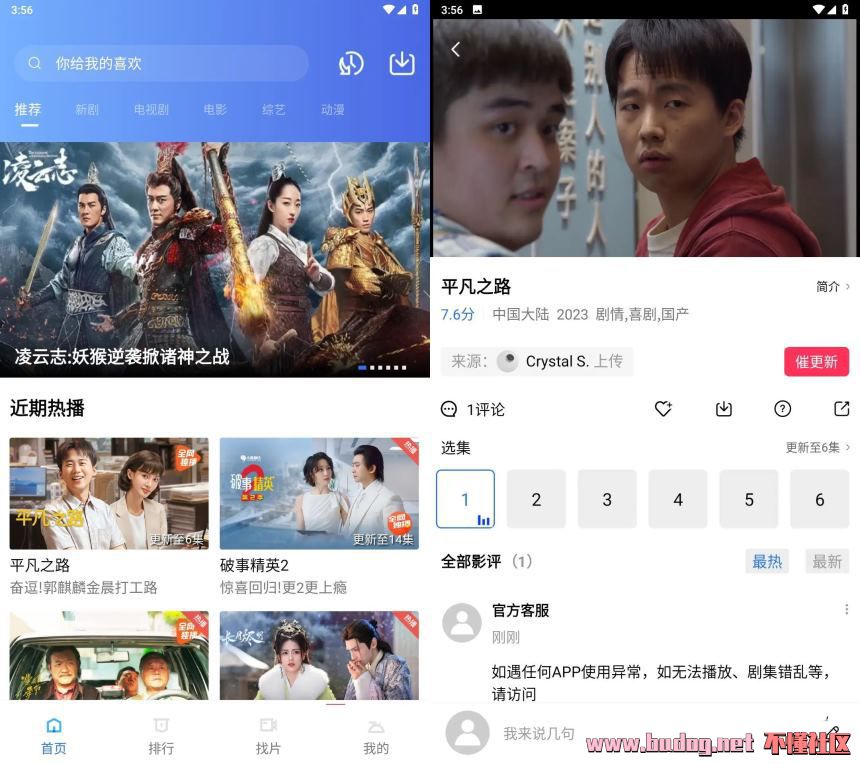Image resolution: width=860 pixels, height=764 pixels.
Task: Open watch history clock icon
Action: [351, 63]
